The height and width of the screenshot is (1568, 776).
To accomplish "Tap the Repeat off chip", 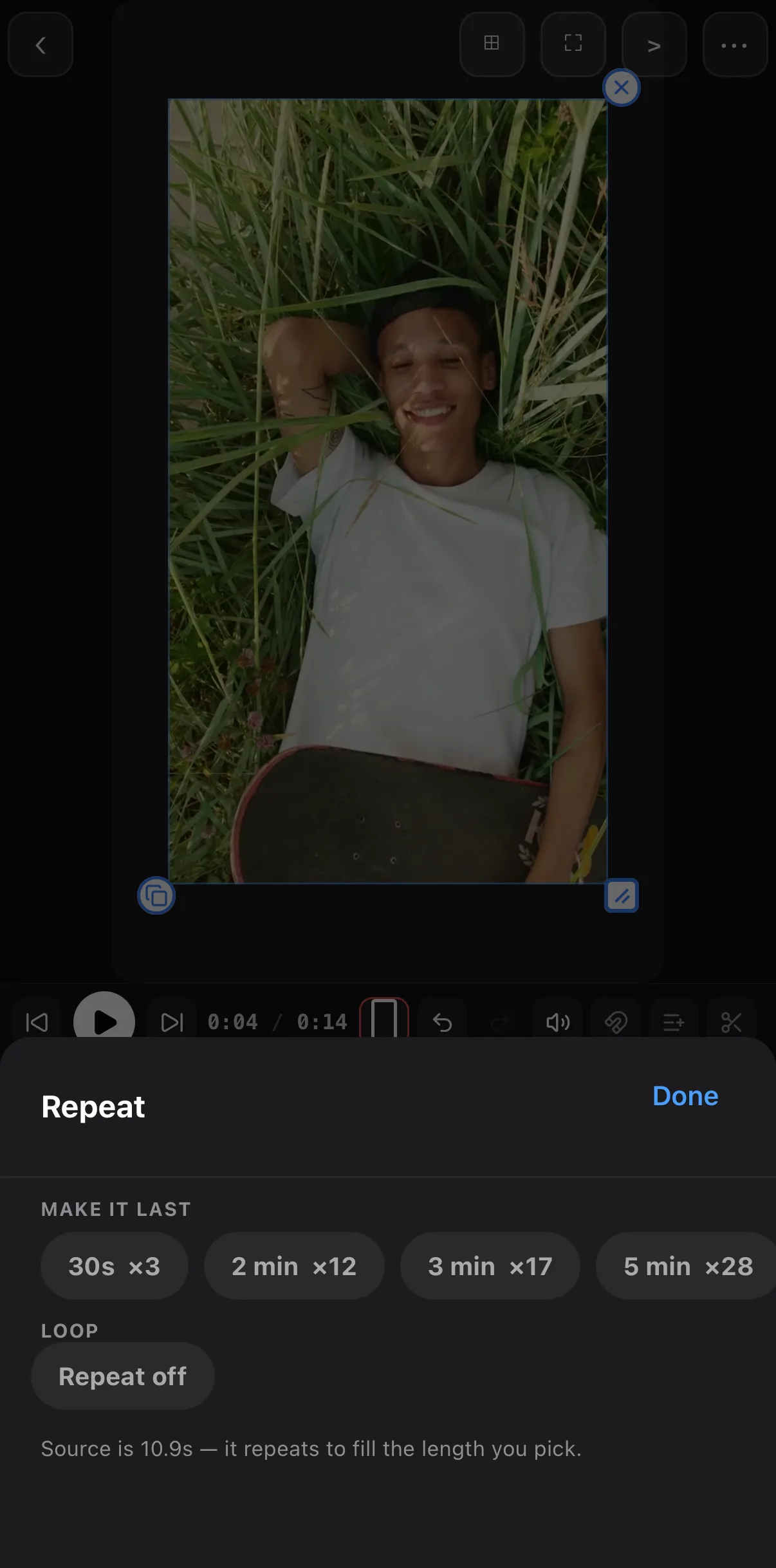I will pyautogui.click(x=122, y=1376).
